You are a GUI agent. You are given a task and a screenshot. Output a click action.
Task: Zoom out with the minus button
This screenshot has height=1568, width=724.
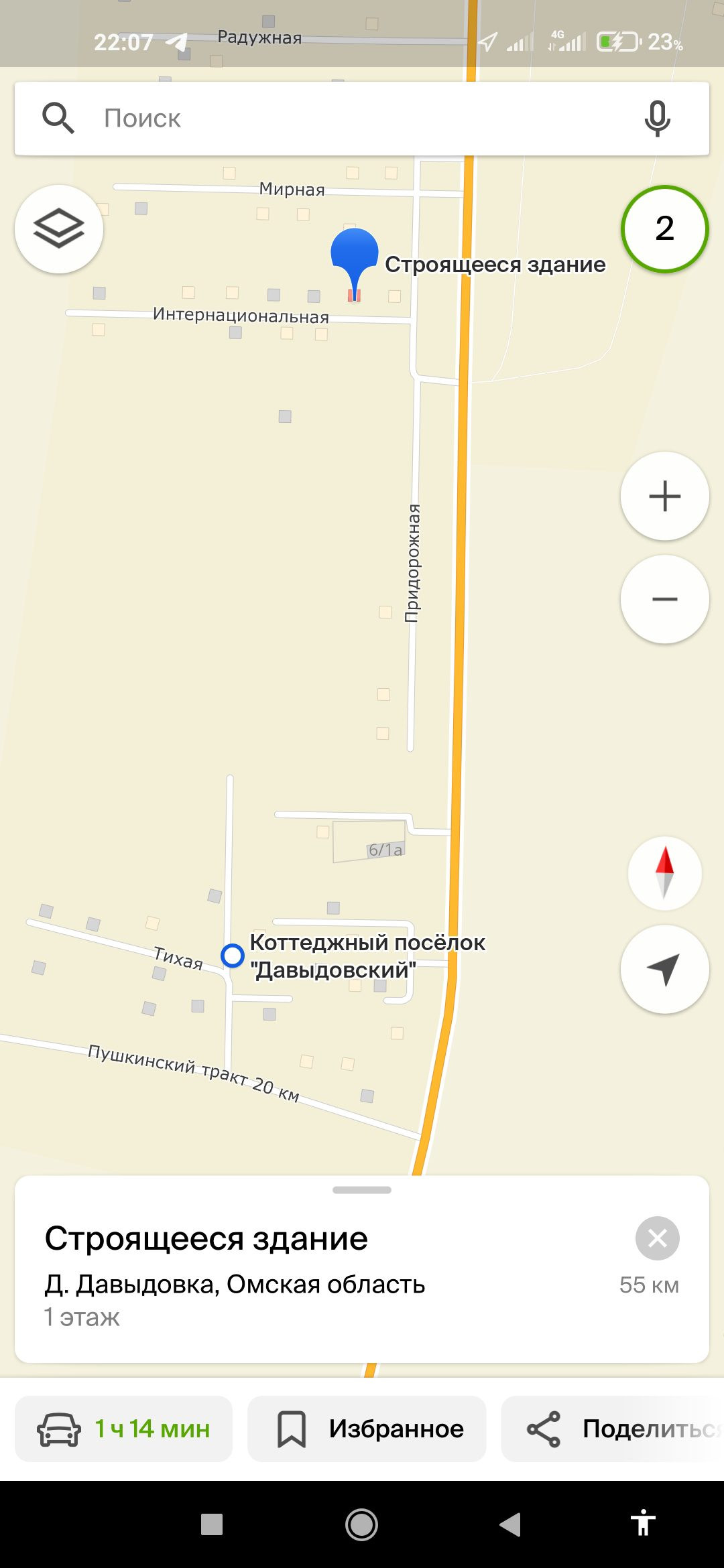tap(664, 599)
